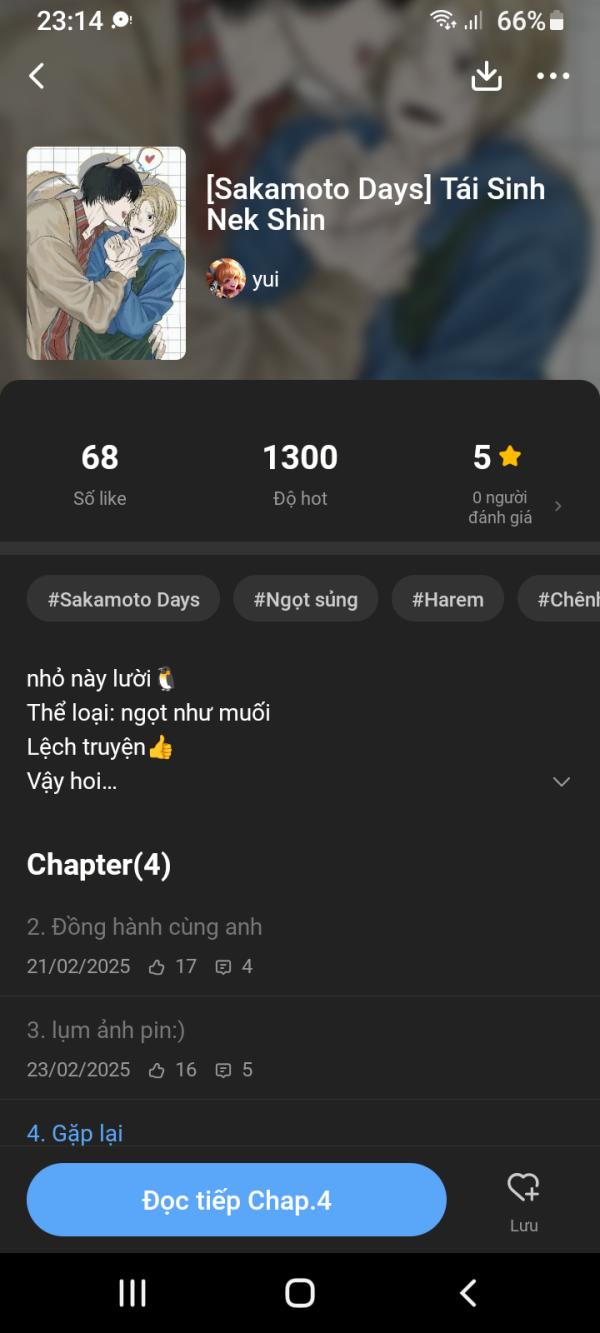Download the story for offline reading
Viewport: 600px width, 1333px height.
(486, 76)
